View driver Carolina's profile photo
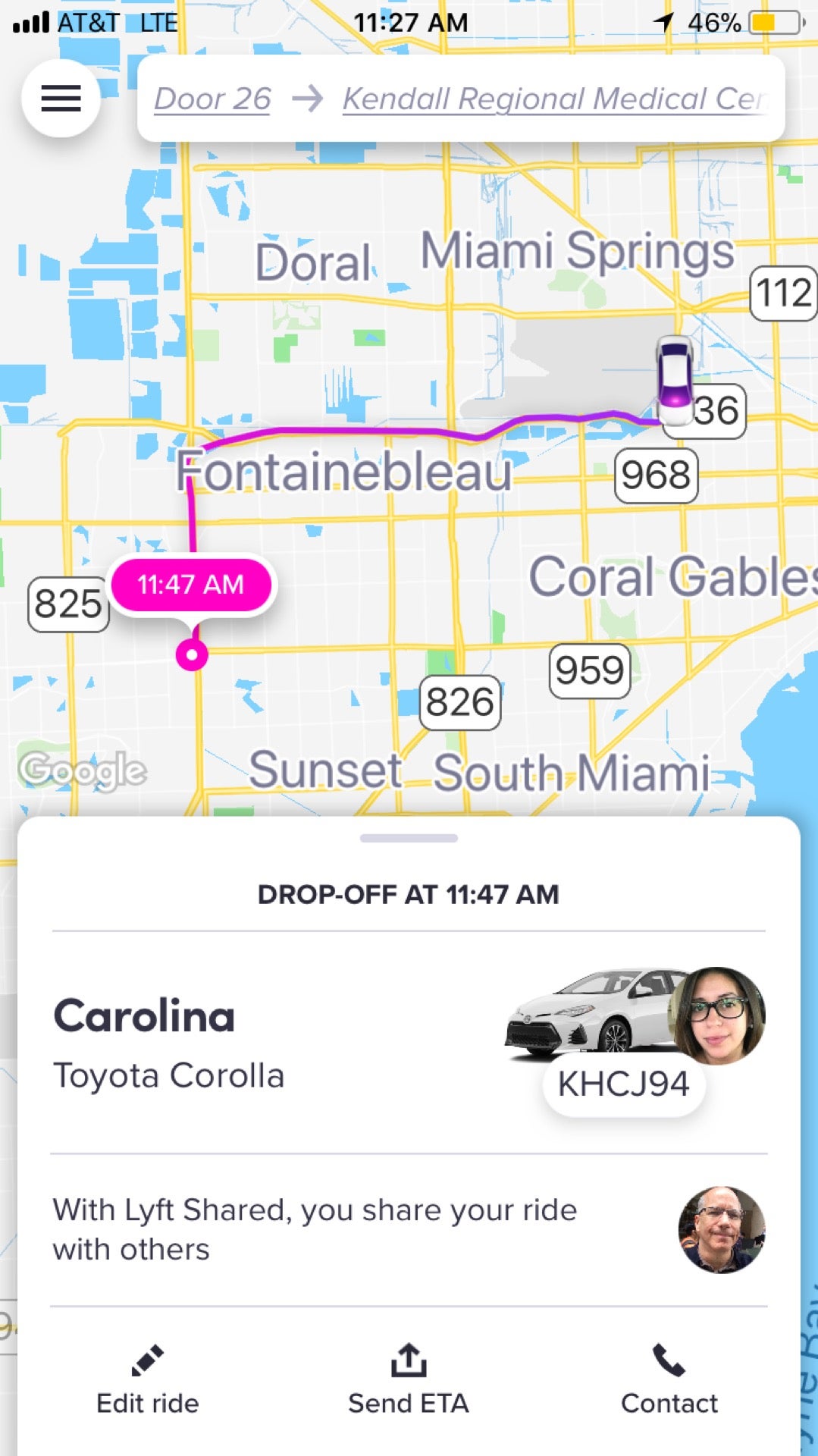The height and width of the screenshot is (1456, 818). tap(717, 1015)
